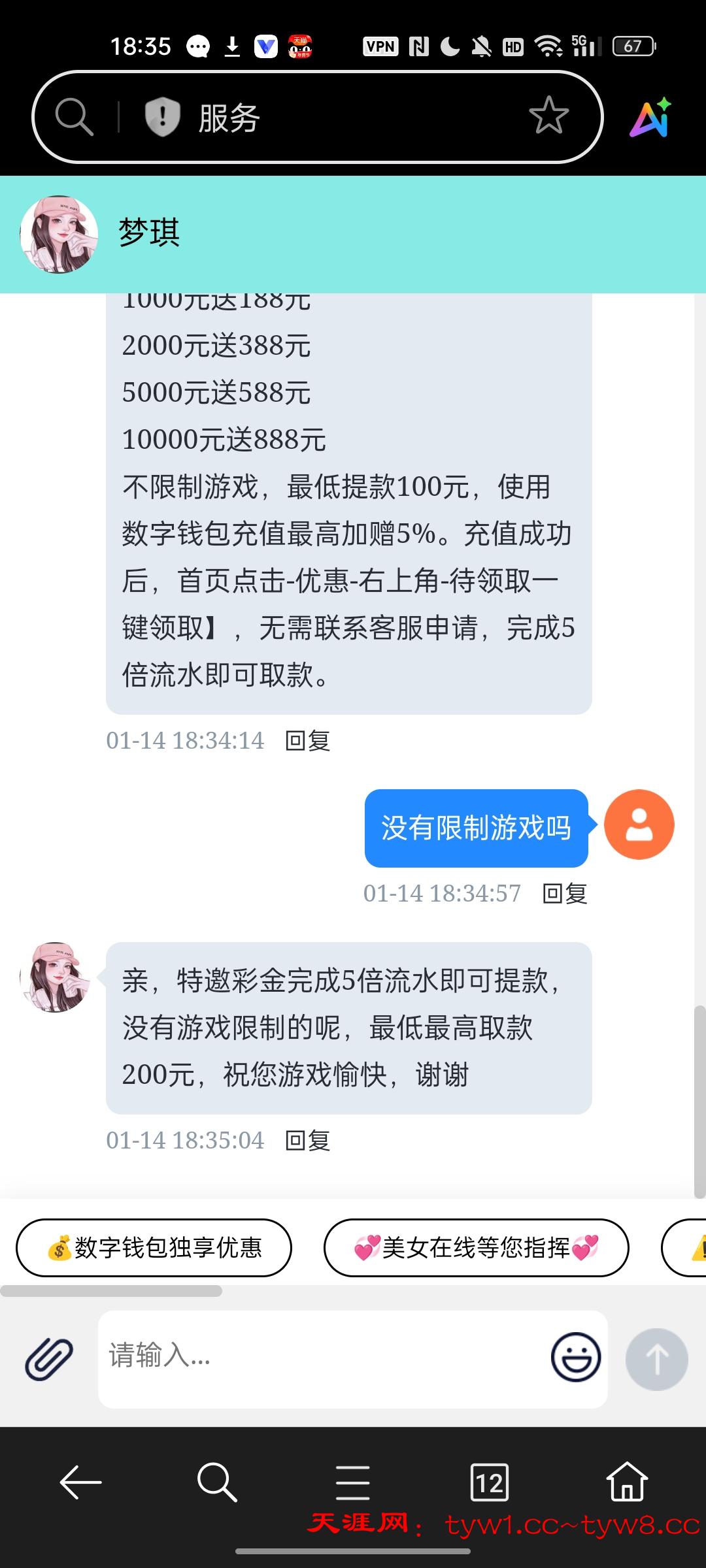Viewport: 706px width, 1568px height.
Task: Open the site security shield icon
Action: [161, 118]
